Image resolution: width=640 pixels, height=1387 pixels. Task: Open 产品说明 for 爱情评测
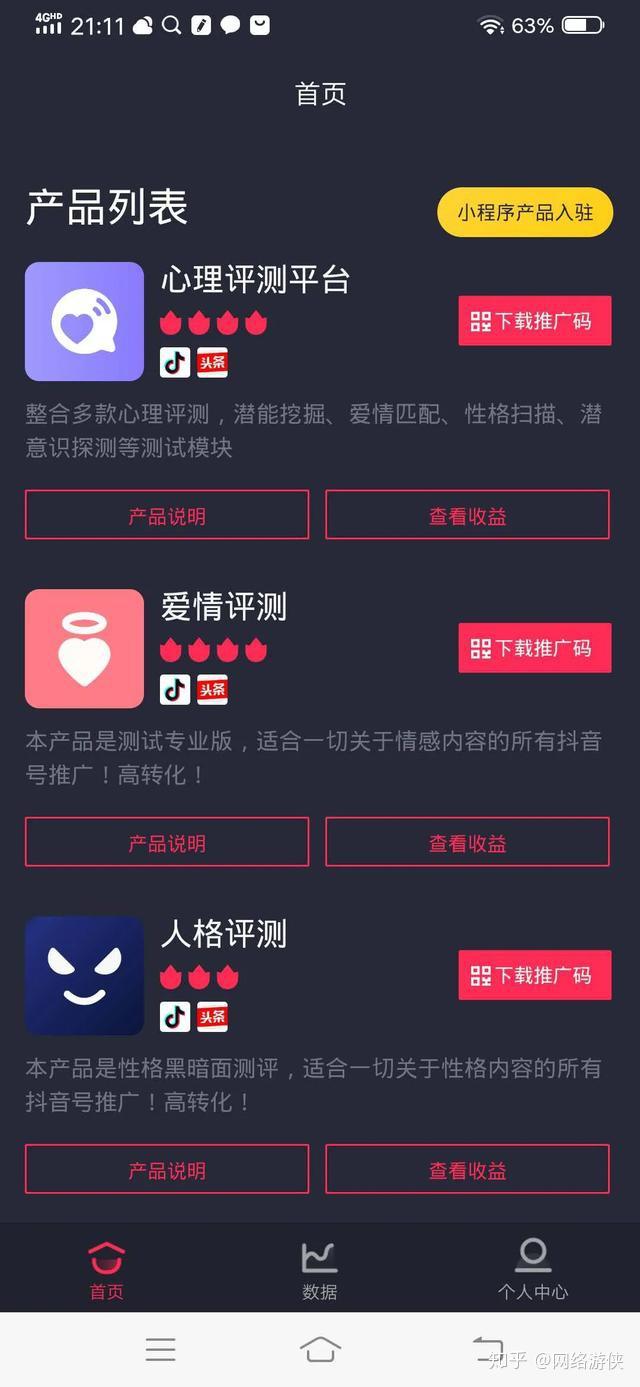(x=167, y=842)
